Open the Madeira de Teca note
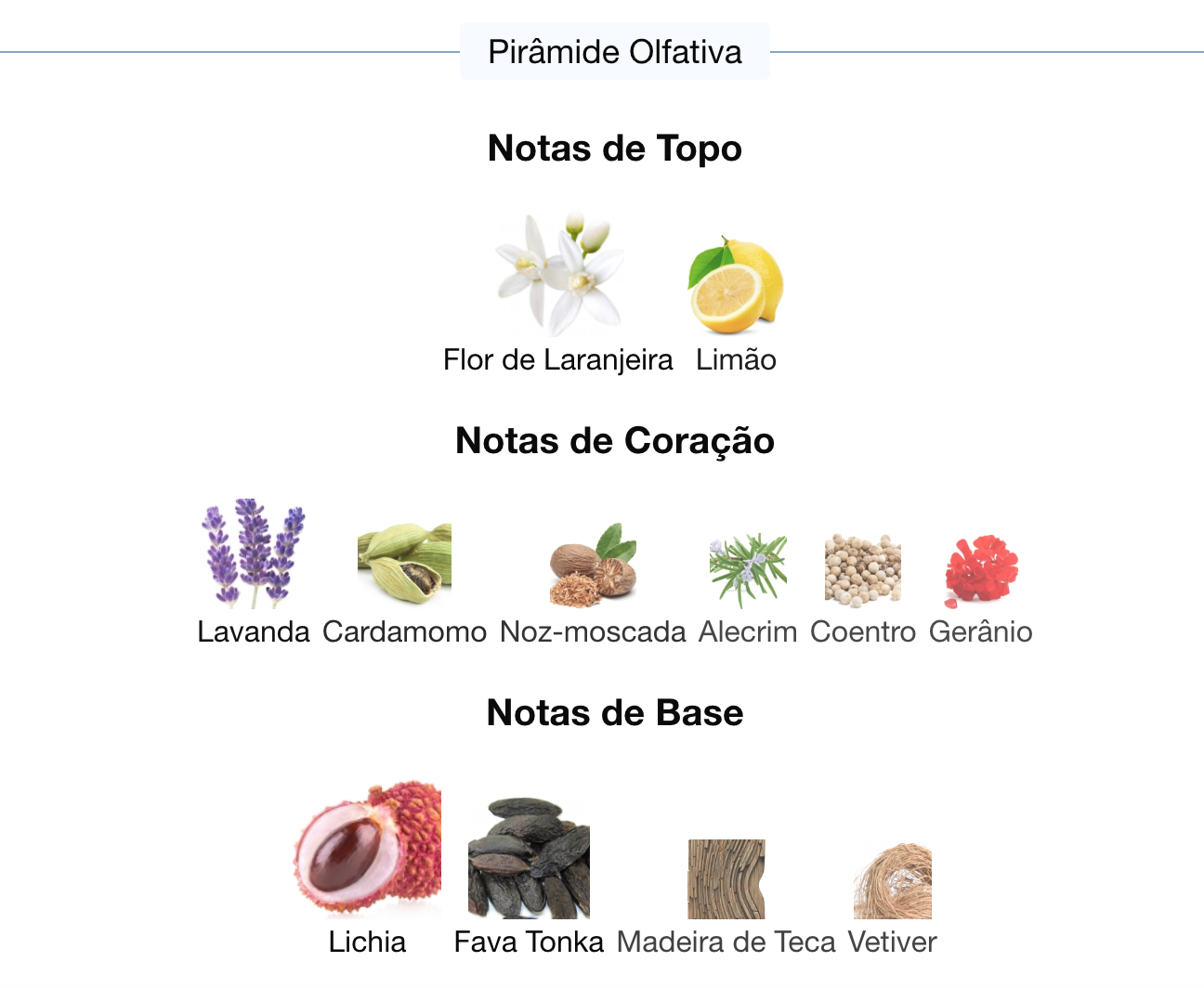 click(x=726, y=897)
